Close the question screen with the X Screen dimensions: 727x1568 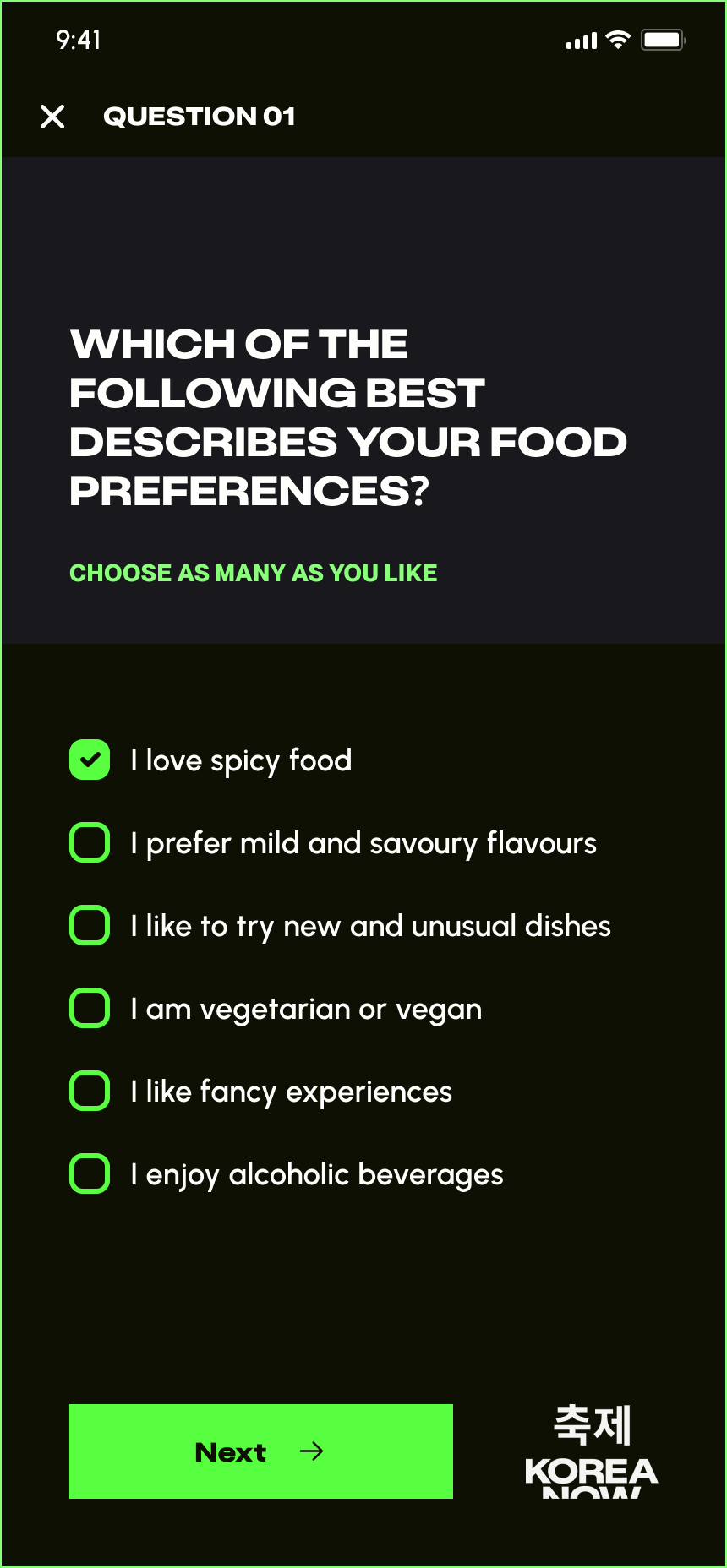tap(52, 117)
